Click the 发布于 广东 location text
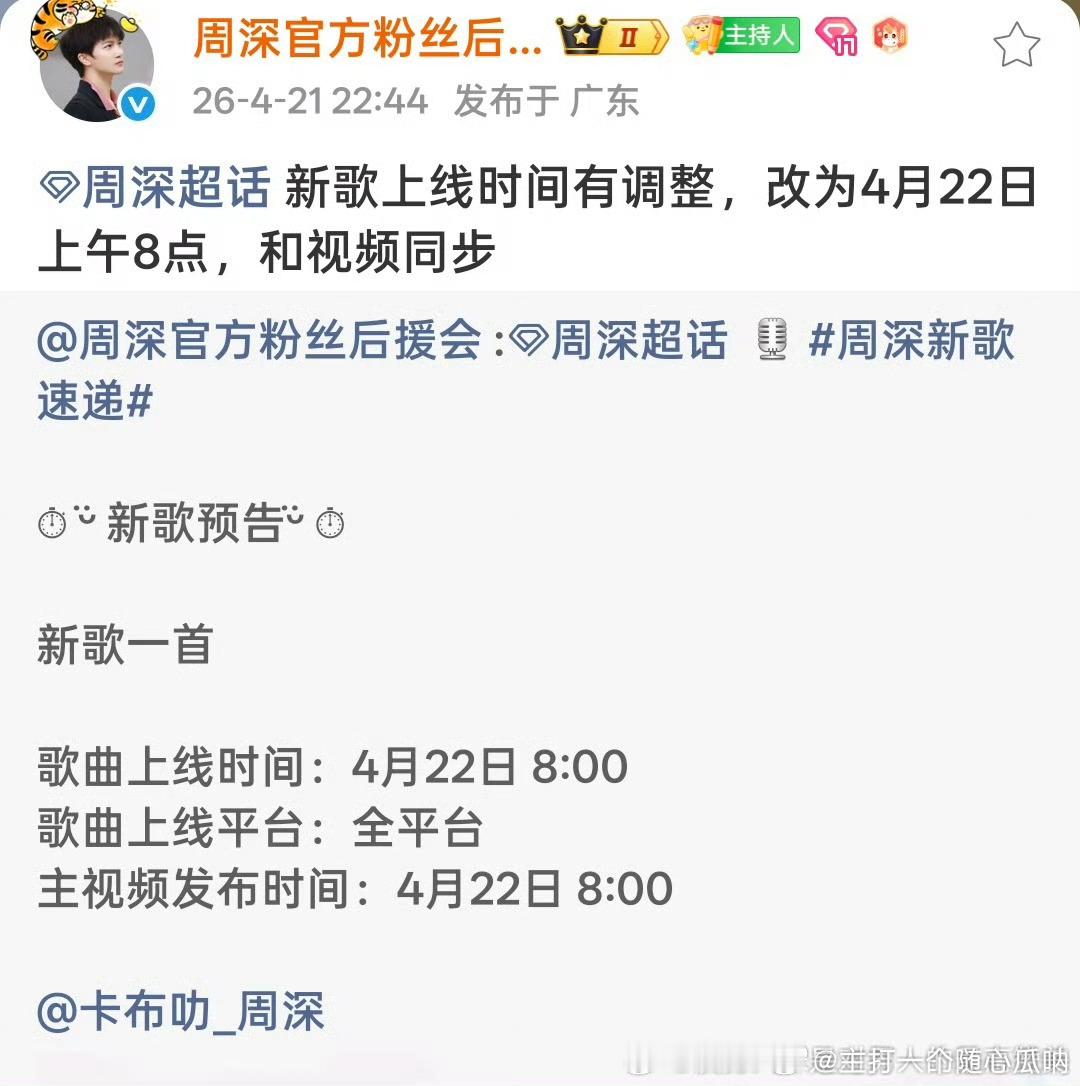 coord(545,100)
